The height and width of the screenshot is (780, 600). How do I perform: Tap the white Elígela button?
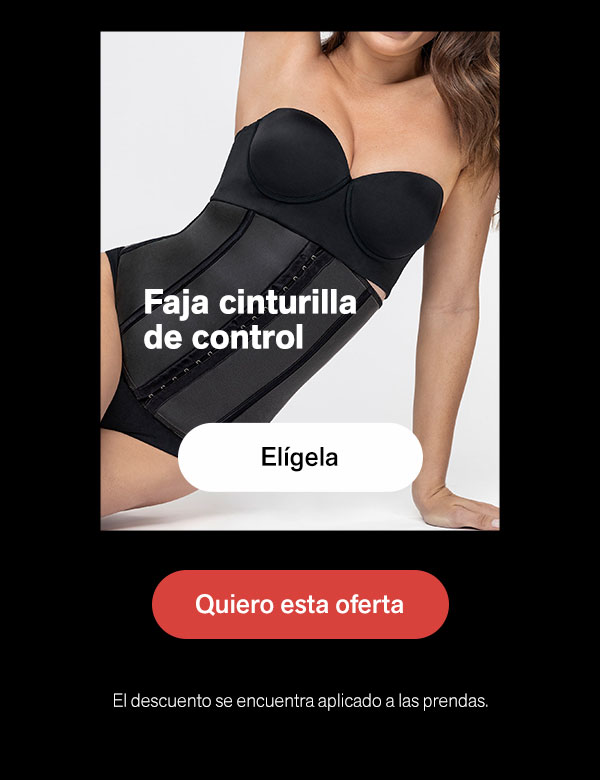pyautogui.click(x=300, y=458)
